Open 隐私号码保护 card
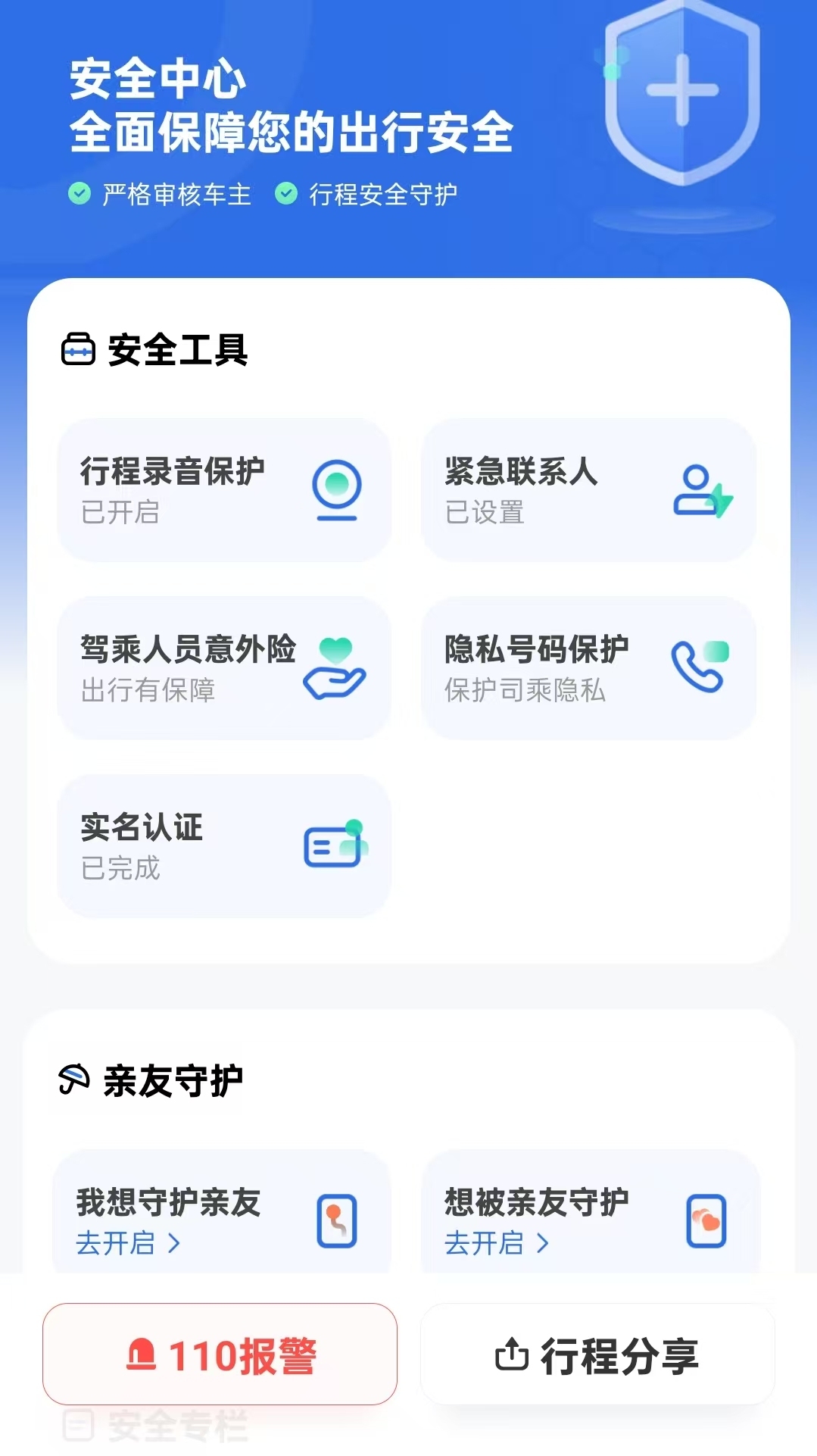The width and height of the screenshot is (817, 1456). click(588, 668)
